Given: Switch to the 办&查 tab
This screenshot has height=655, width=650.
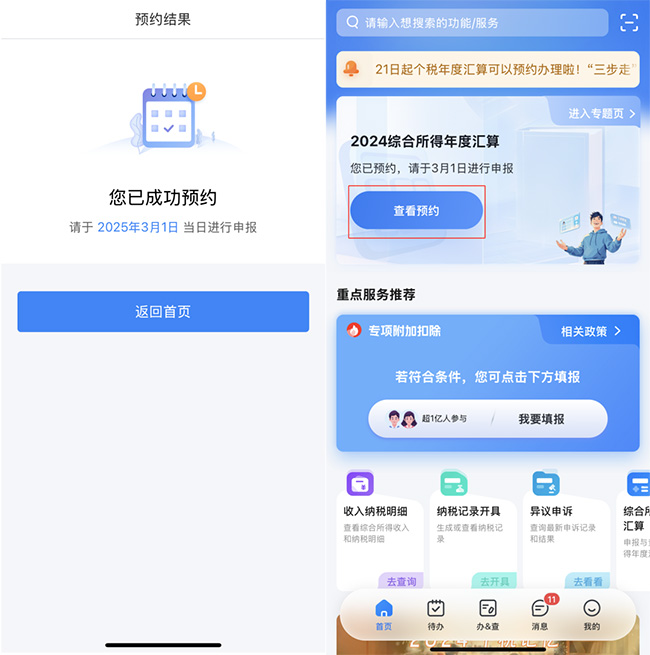Looking at the screenshot, I should (x=488, y=614).
